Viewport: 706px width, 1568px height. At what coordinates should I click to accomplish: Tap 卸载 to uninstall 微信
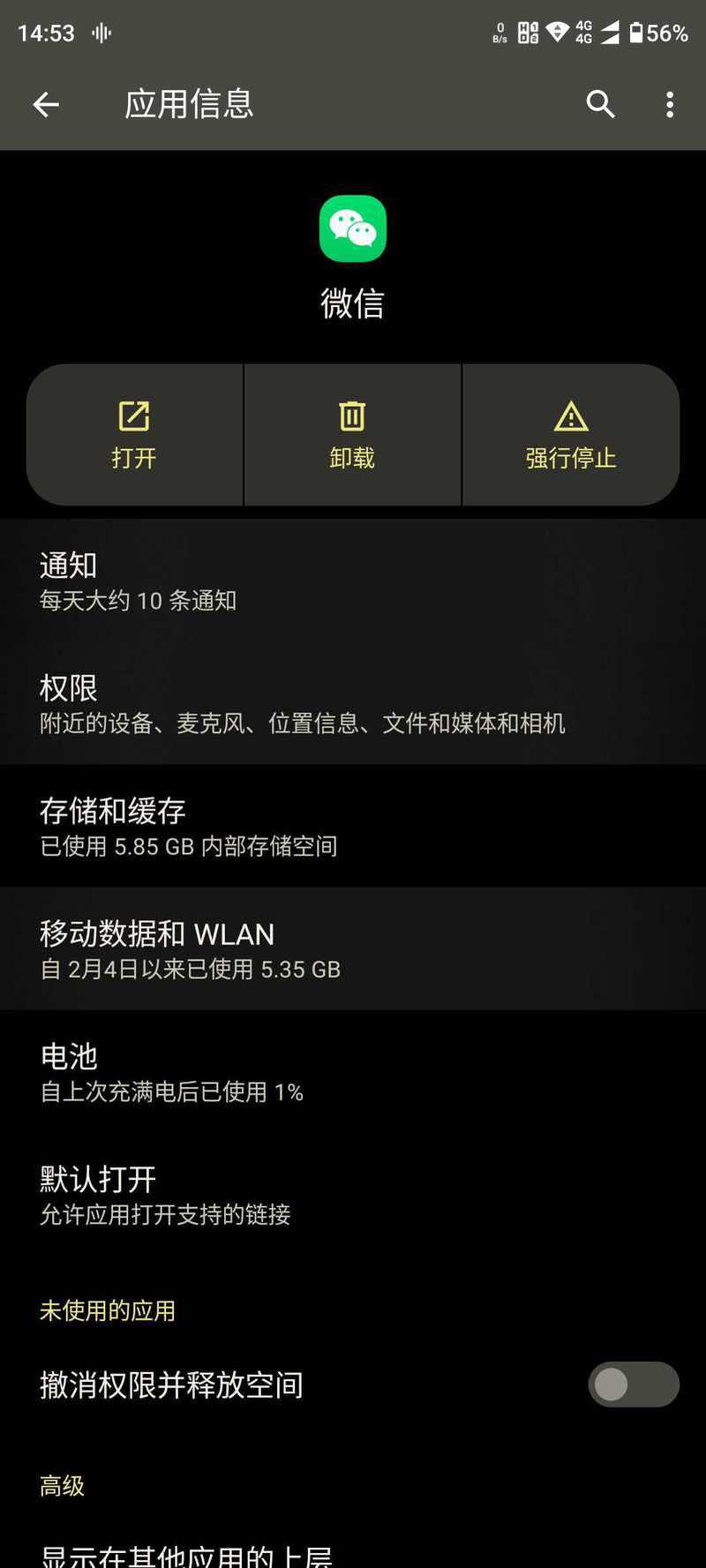click(x=352, y=435)
